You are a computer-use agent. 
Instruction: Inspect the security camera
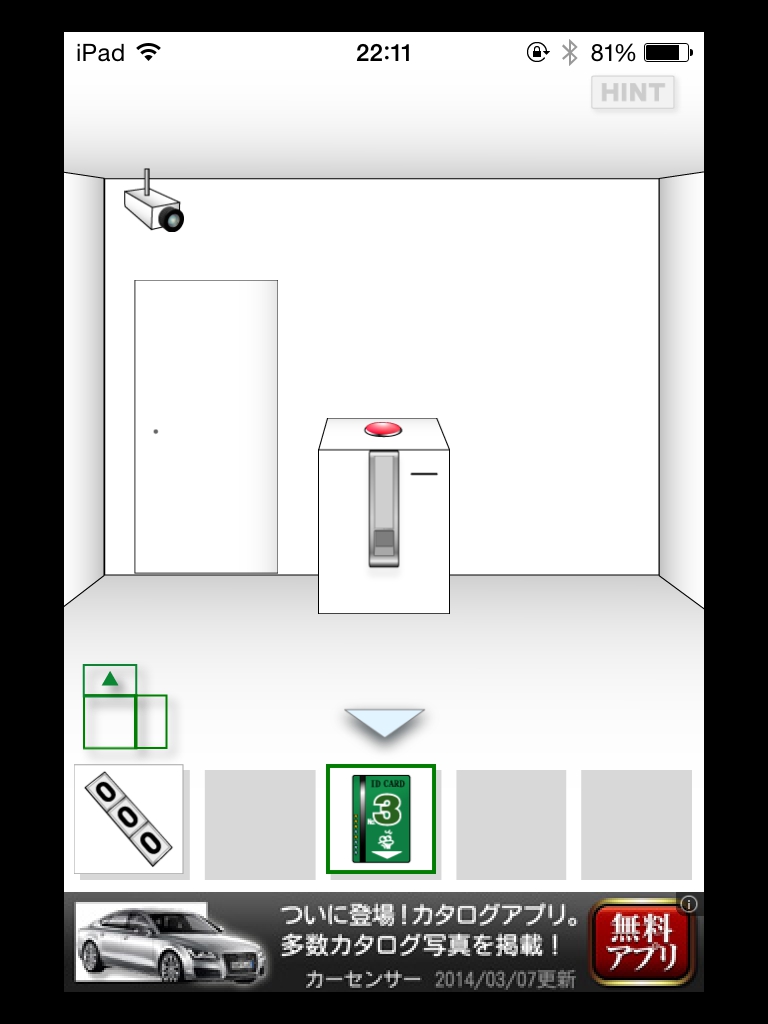pyautogui.click(x=155, y=206)
